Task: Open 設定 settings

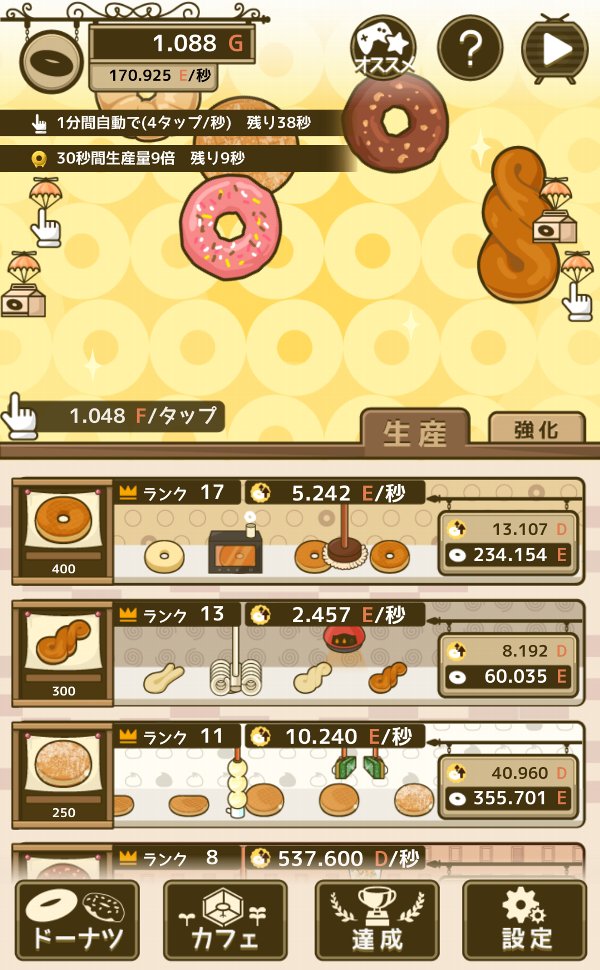Action: (524, 919)
